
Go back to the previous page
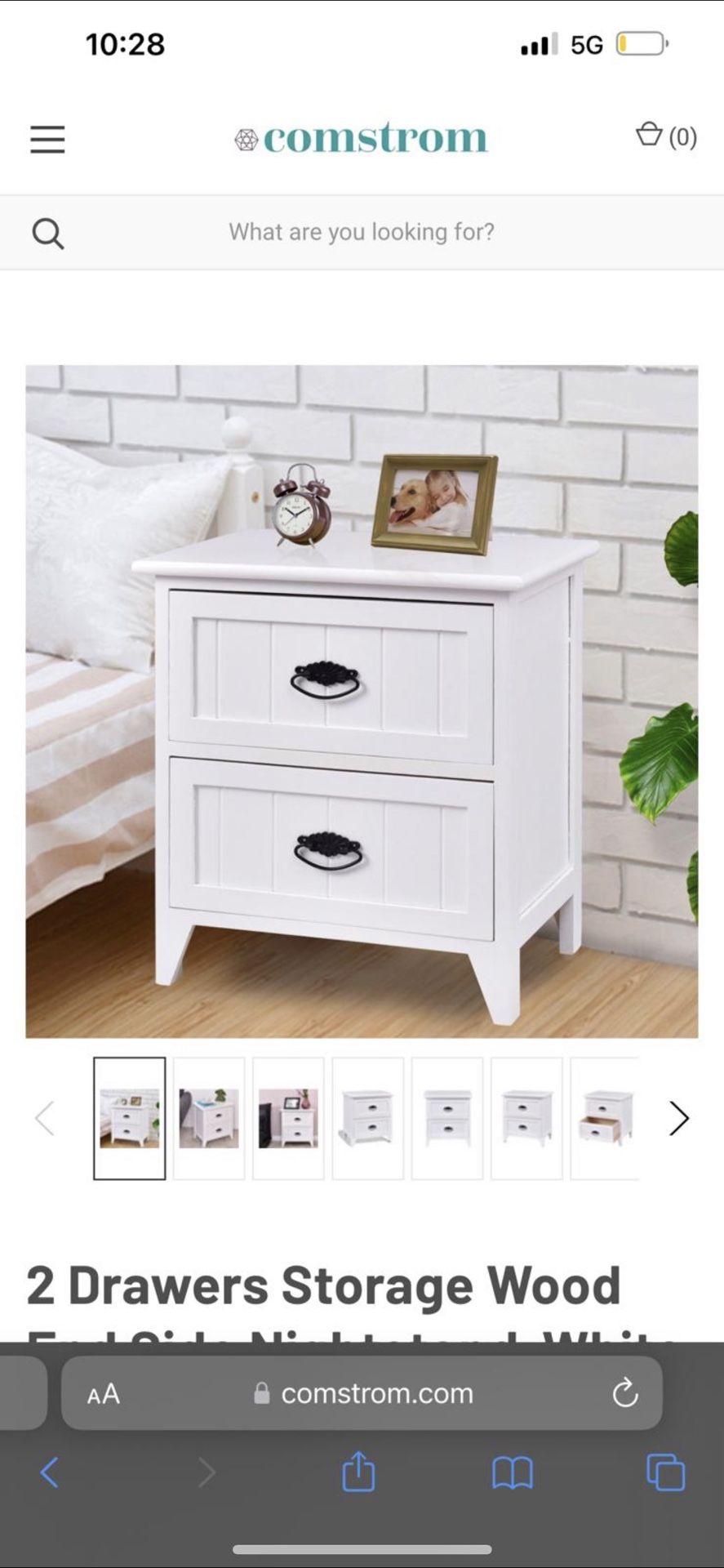[x=50, y=1473]
